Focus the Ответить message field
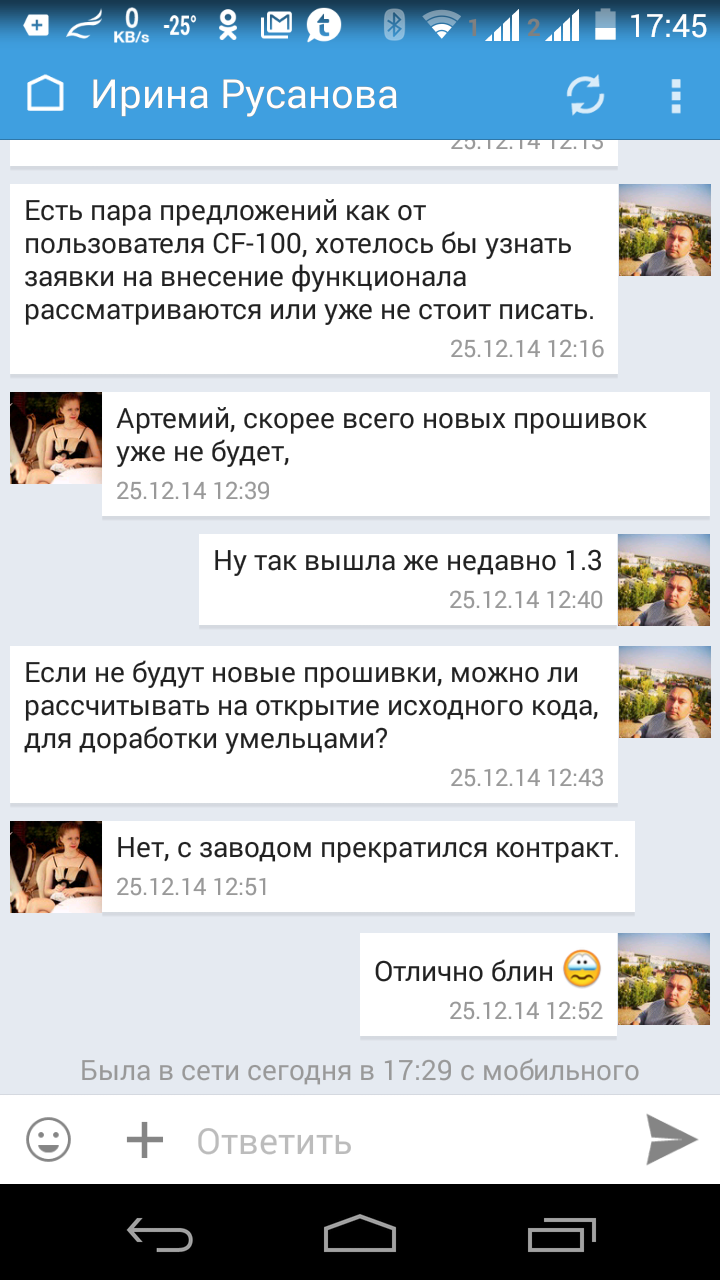Screen dimensions: 720x1280 pos(400,1141)
